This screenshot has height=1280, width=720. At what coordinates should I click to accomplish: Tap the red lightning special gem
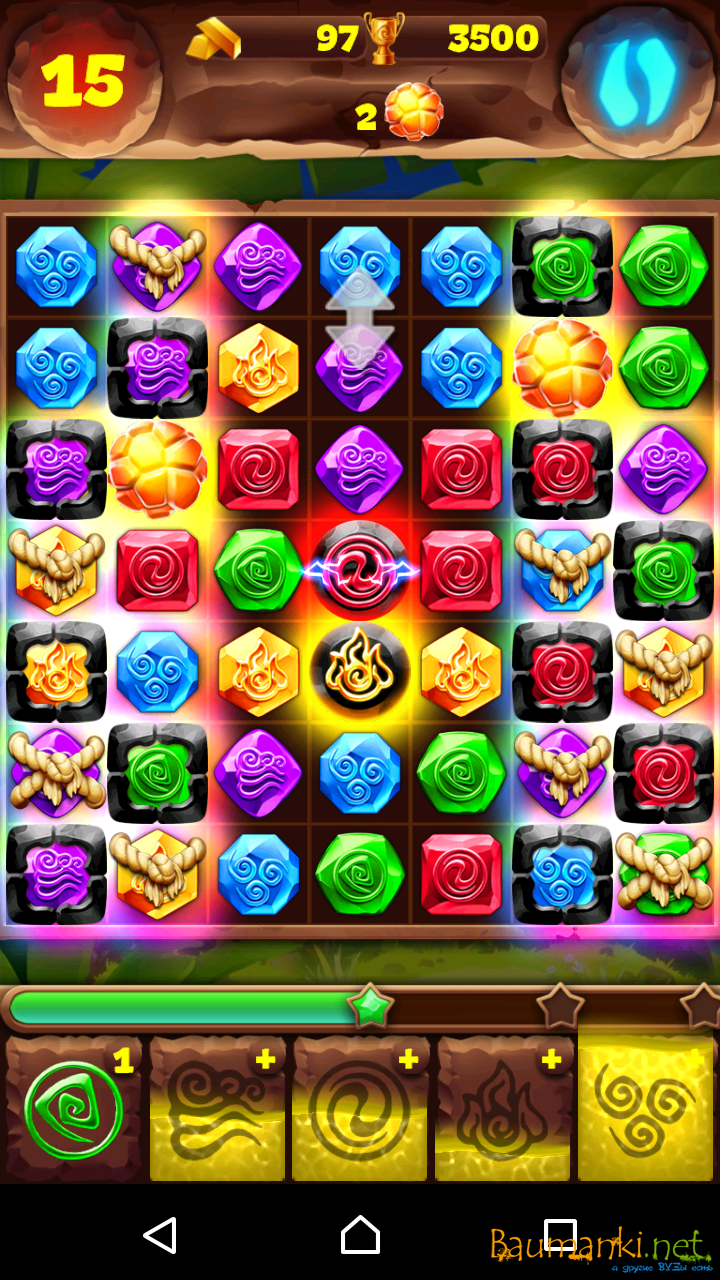click(x=360, y=570)
